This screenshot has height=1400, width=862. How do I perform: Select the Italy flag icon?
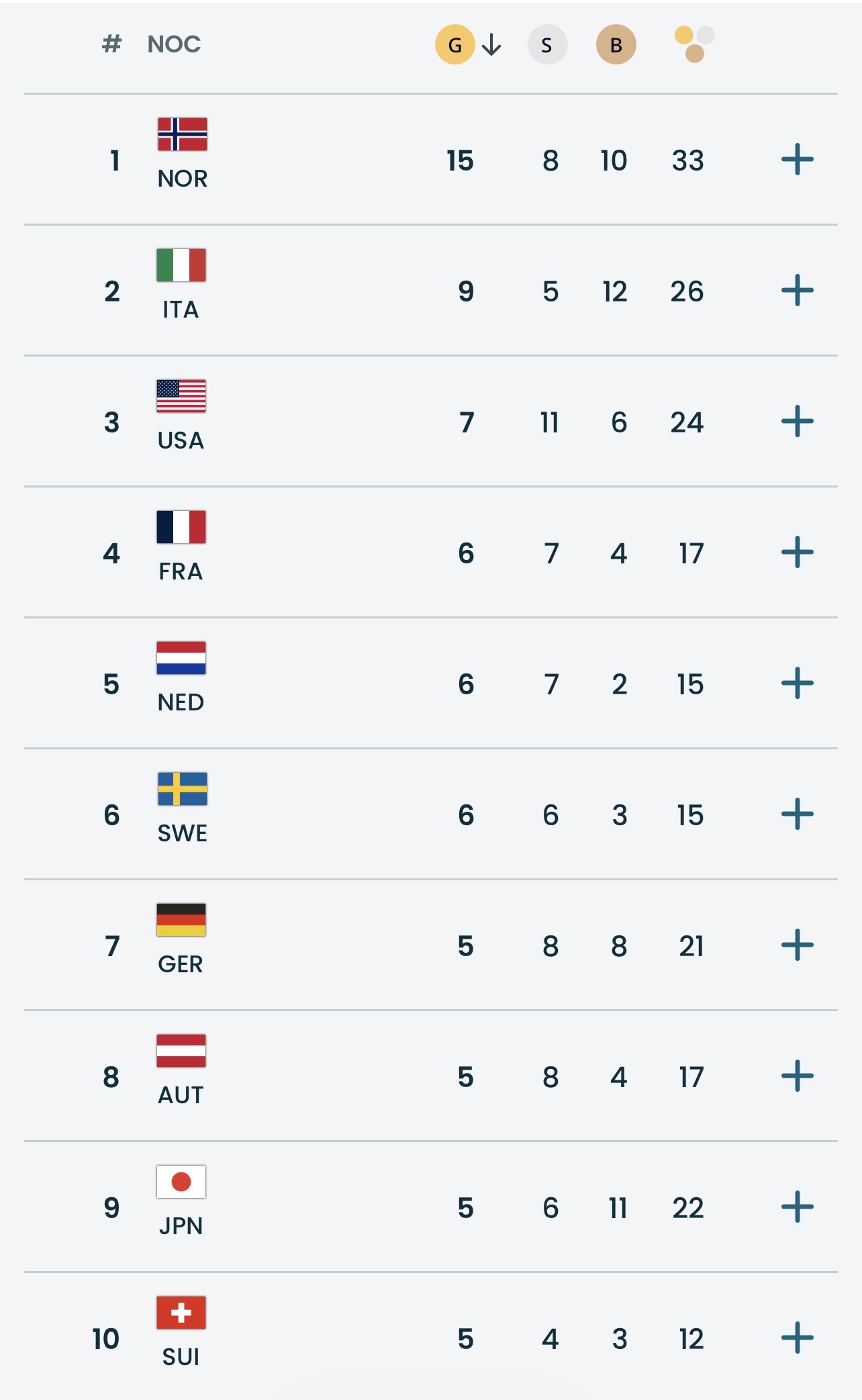pyautogui.click(x=181, y=264)
